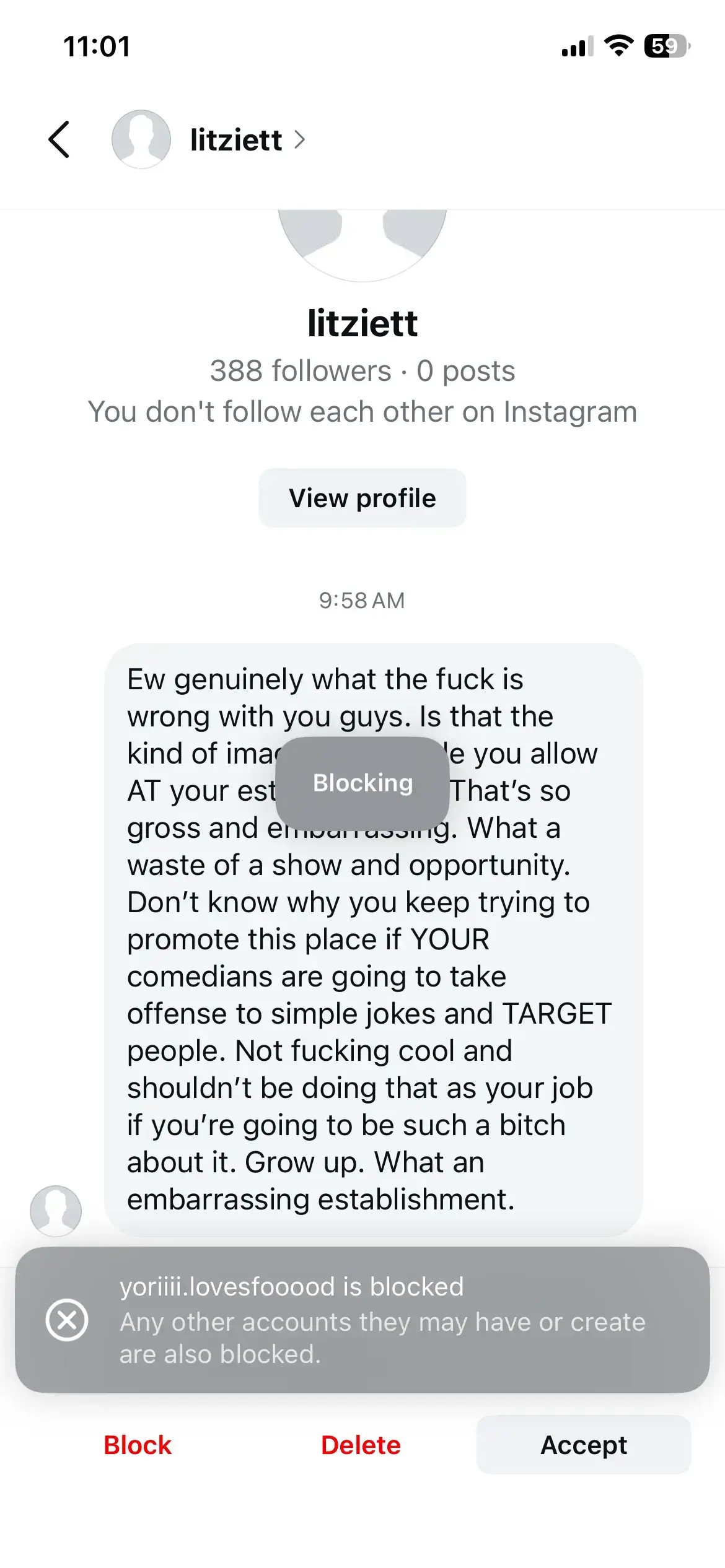Block the user litziett
This screenshot has height=1568, width=725.
pos(138,1445)
